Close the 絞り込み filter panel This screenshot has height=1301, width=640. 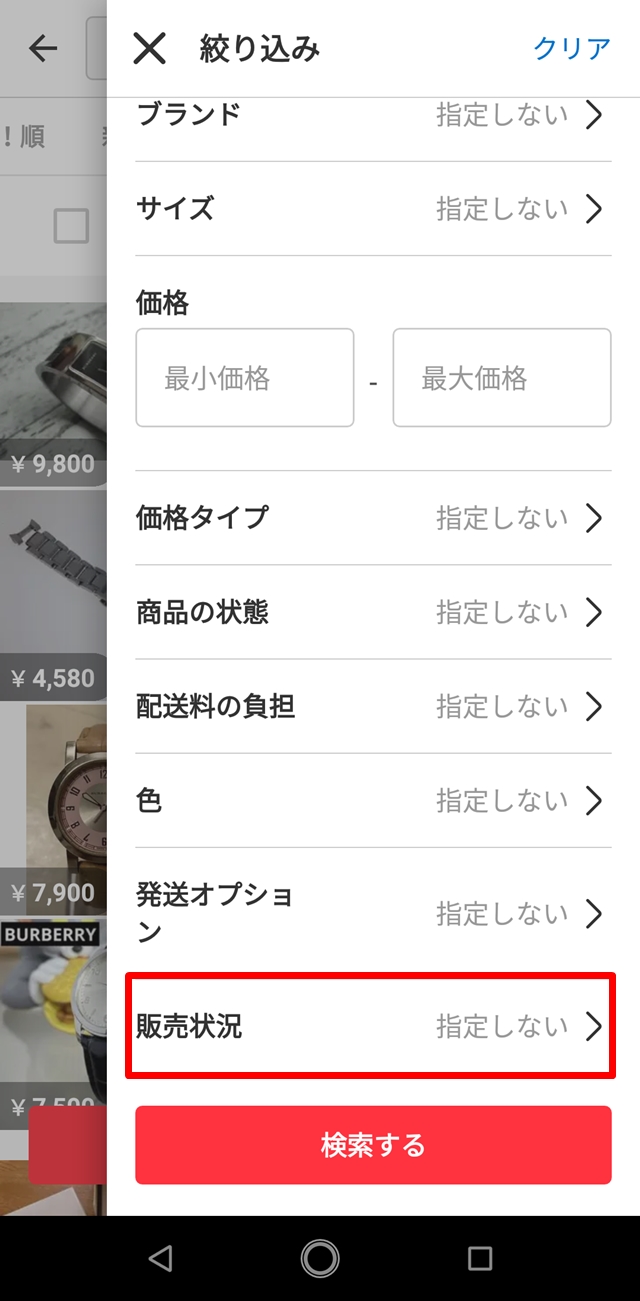150,48
